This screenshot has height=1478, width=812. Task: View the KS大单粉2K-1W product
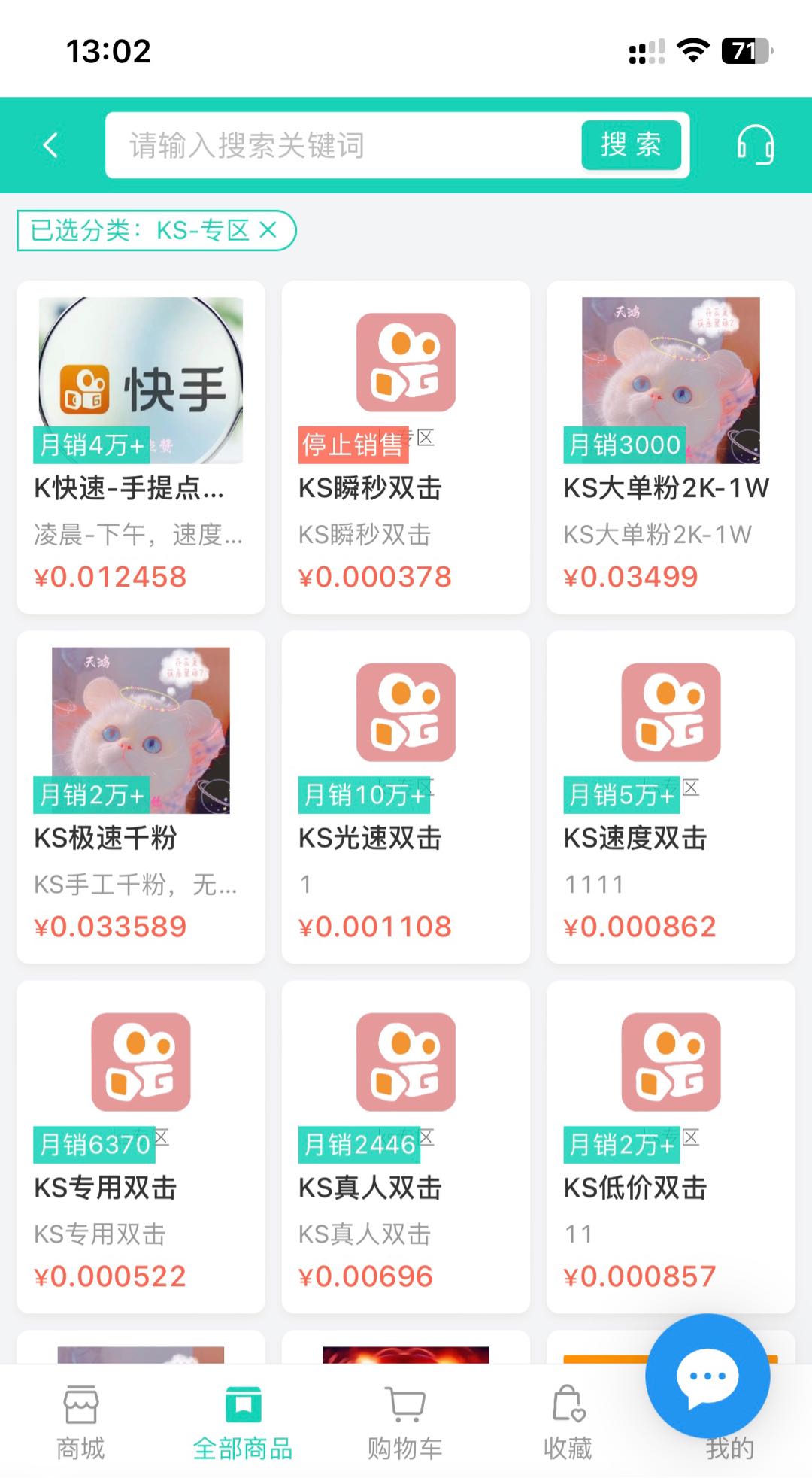coord(670,447)
